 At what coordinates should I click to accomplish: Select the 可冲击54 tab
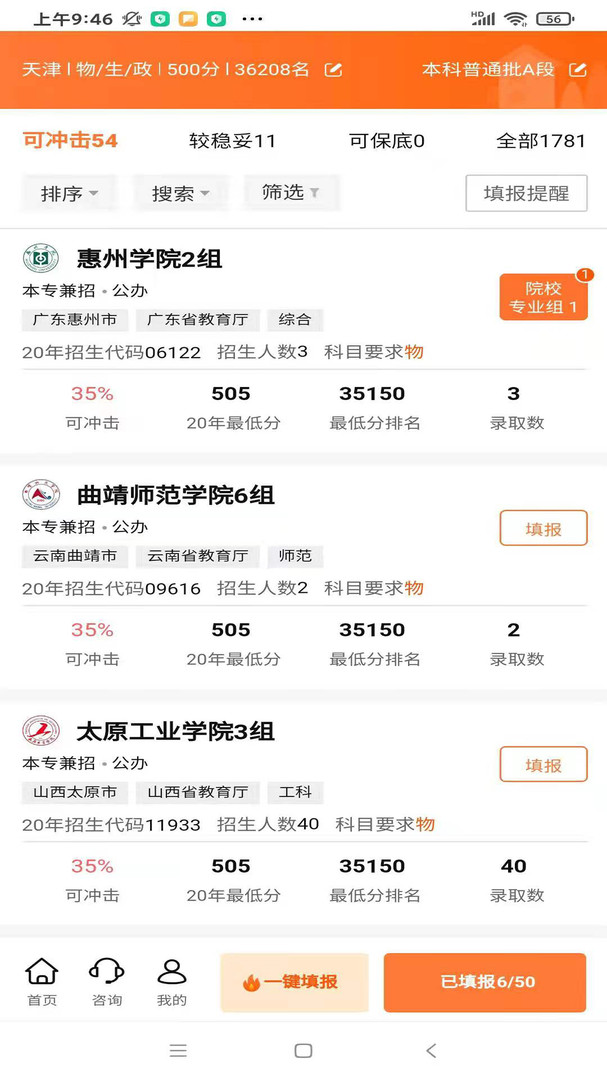click(70, 141)
